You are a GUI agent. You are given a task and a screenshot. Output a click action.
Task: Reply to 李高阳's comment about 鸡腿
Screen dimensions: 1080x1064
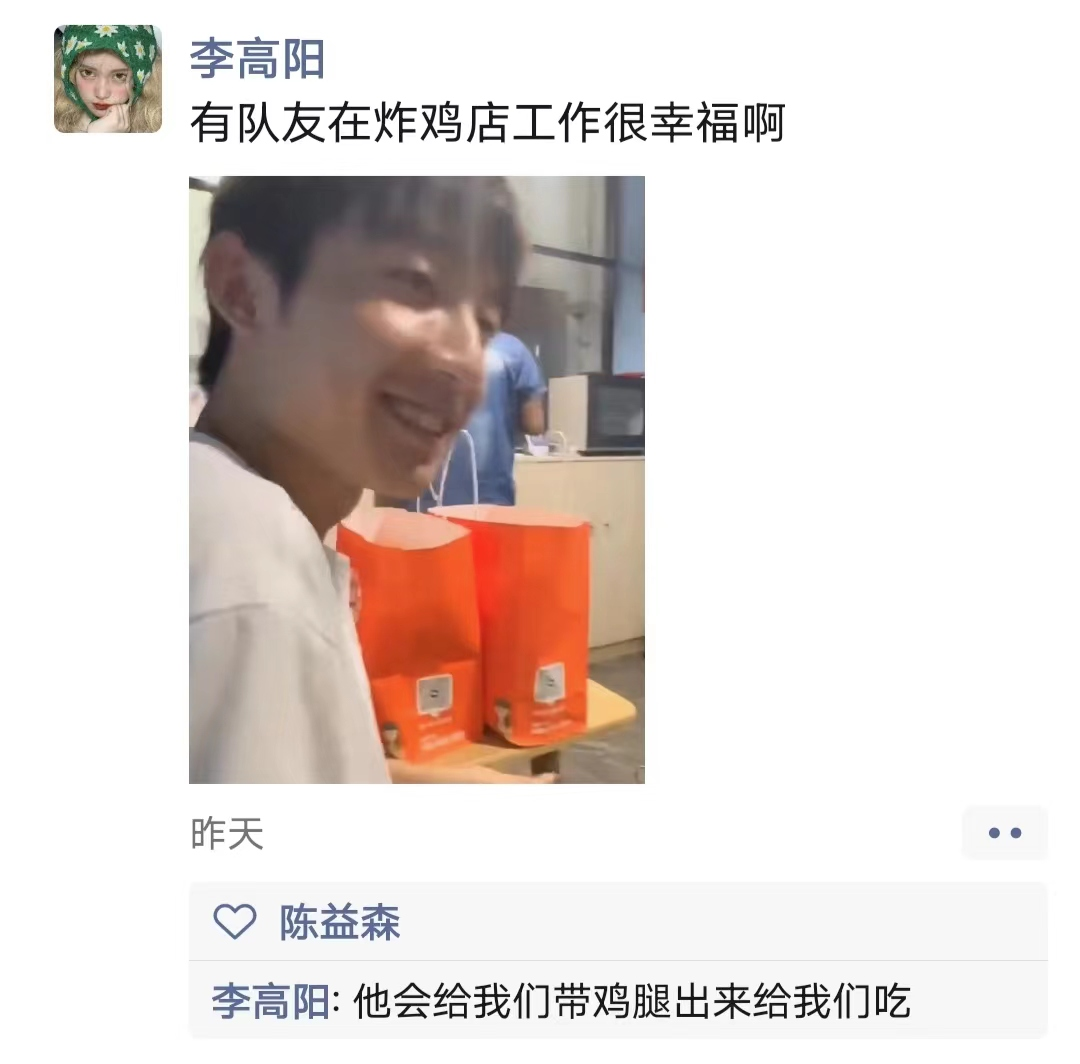point(630,1001)
